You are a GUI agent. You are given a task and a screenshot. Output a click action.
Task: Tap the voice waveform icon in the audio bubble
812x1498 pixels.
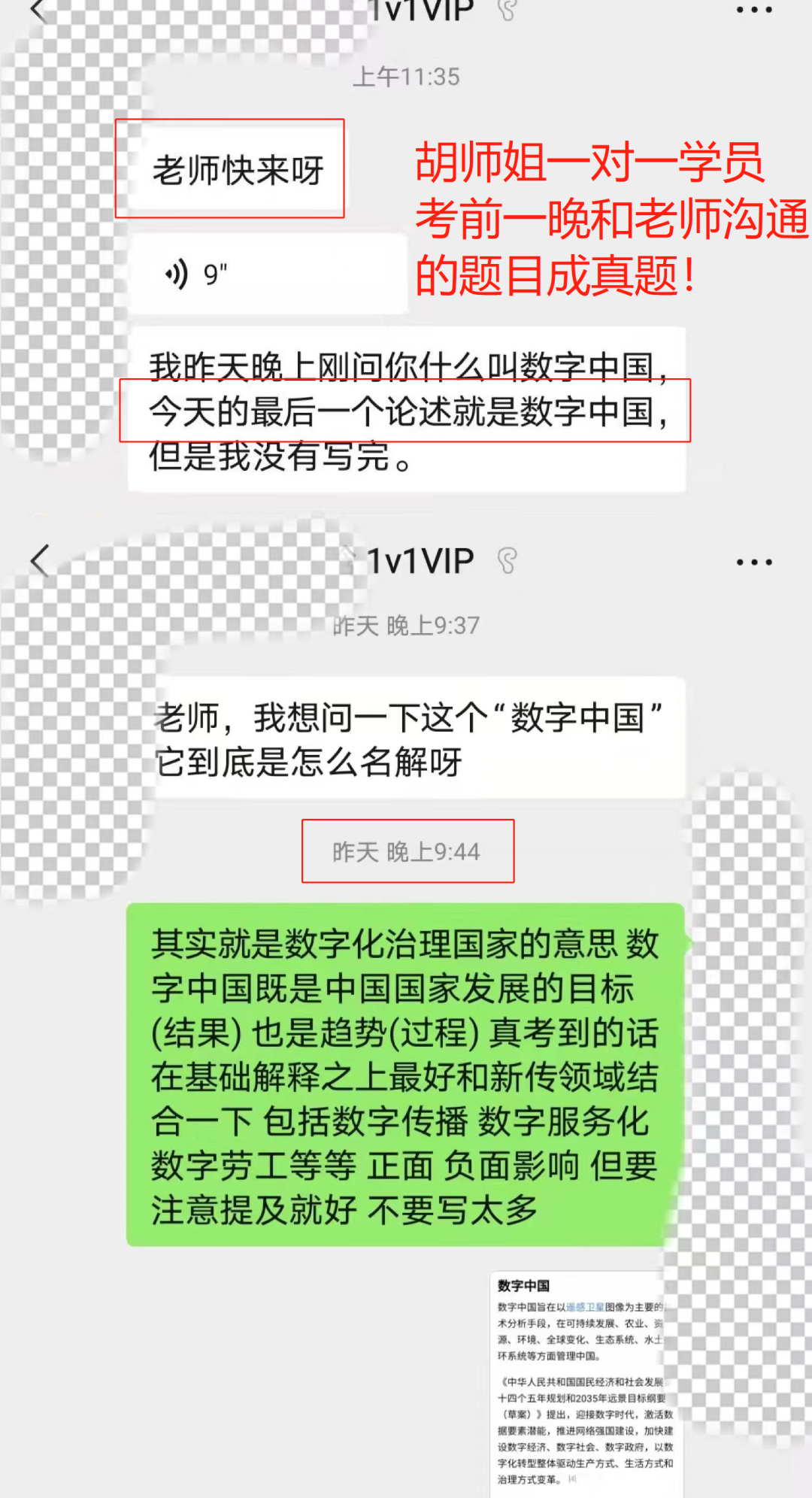click(x=177, y=272)
